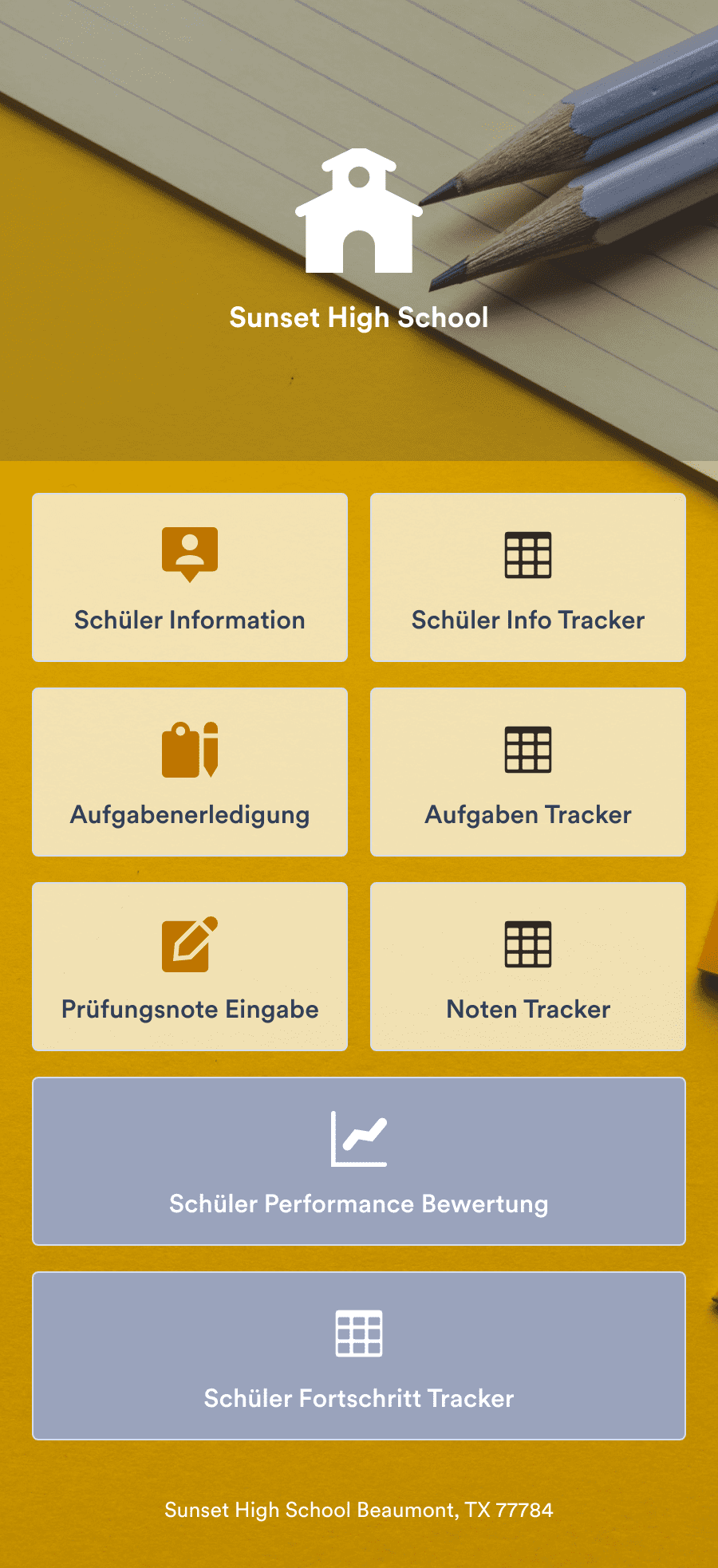The height and width of the screenshot is (1568, 718).
Task: Select the Aufgabenerledigung tile
Action: click(x=190, y=772)
